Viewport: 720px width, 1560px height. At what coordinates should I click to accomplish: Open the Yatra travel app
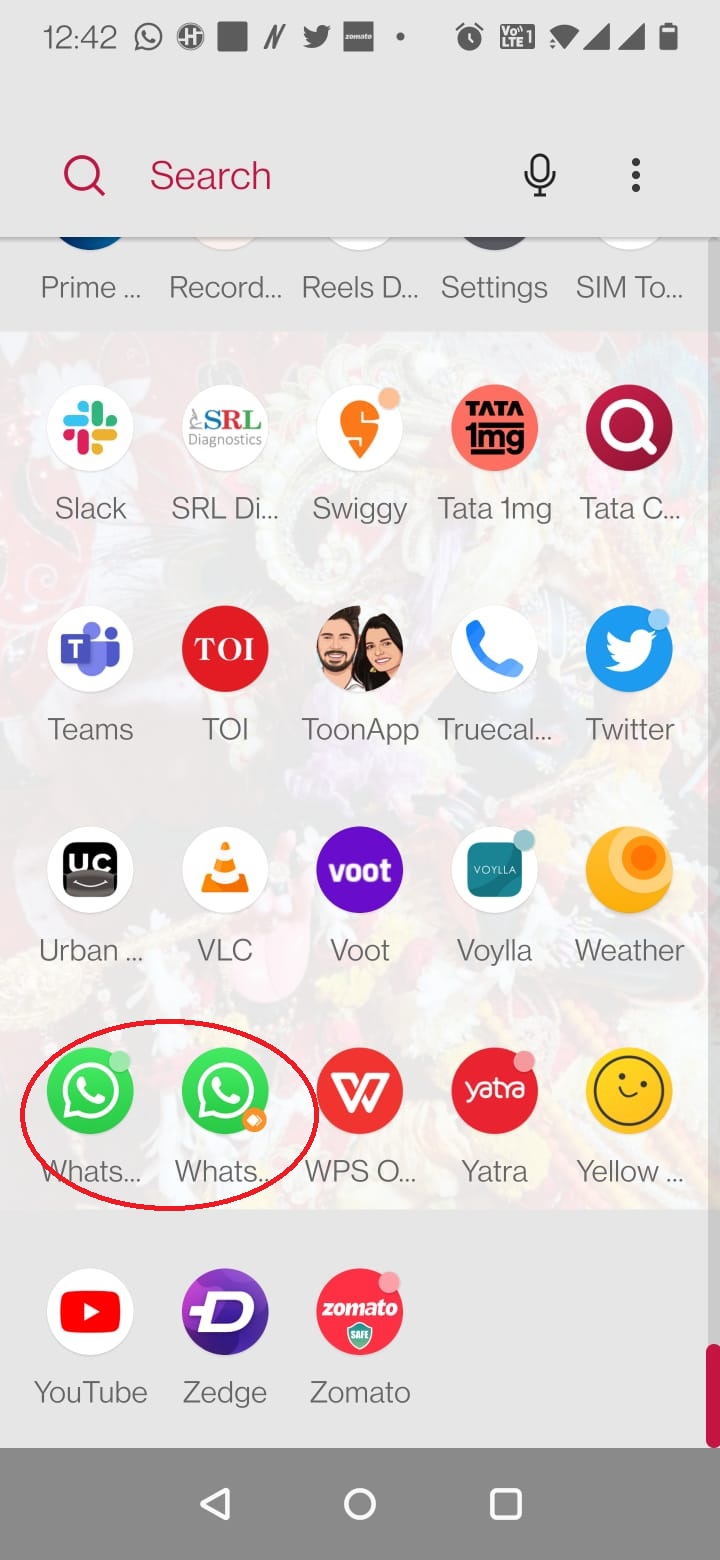(495, 1091)
